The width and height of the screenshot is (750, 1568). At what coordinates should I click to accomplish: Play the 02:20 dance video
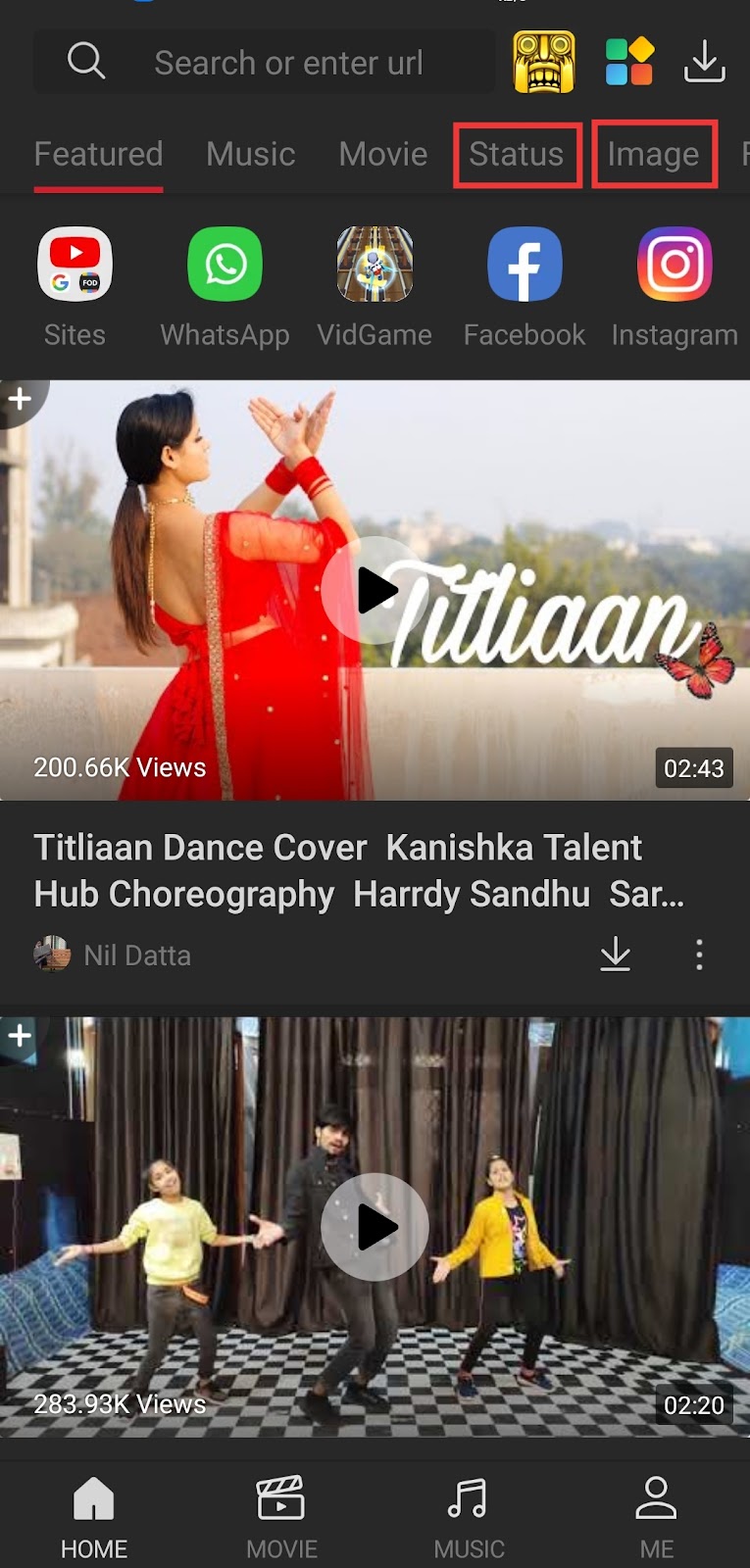pyautogui.click(x=375, y=1227)
